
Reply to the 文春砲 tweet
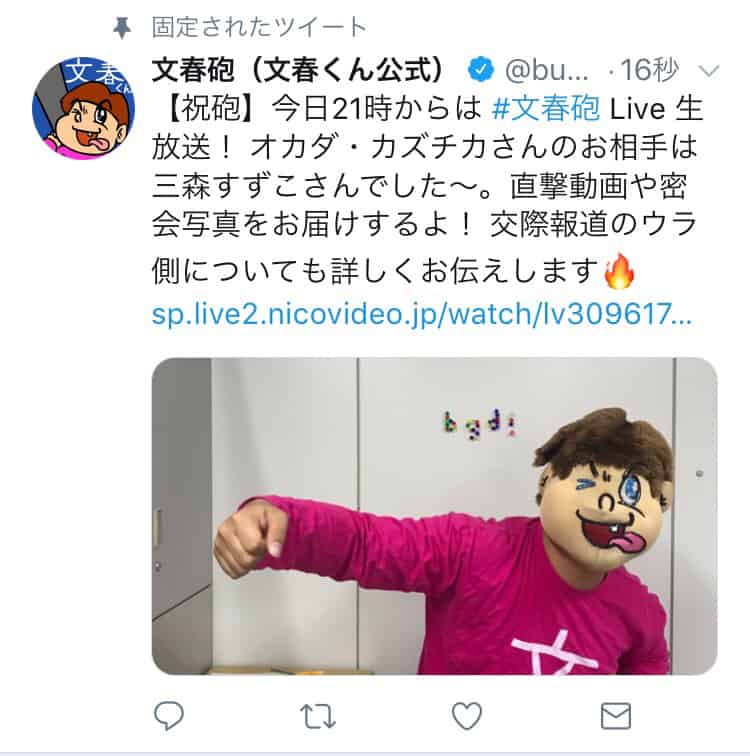click(x=168, y=715)
